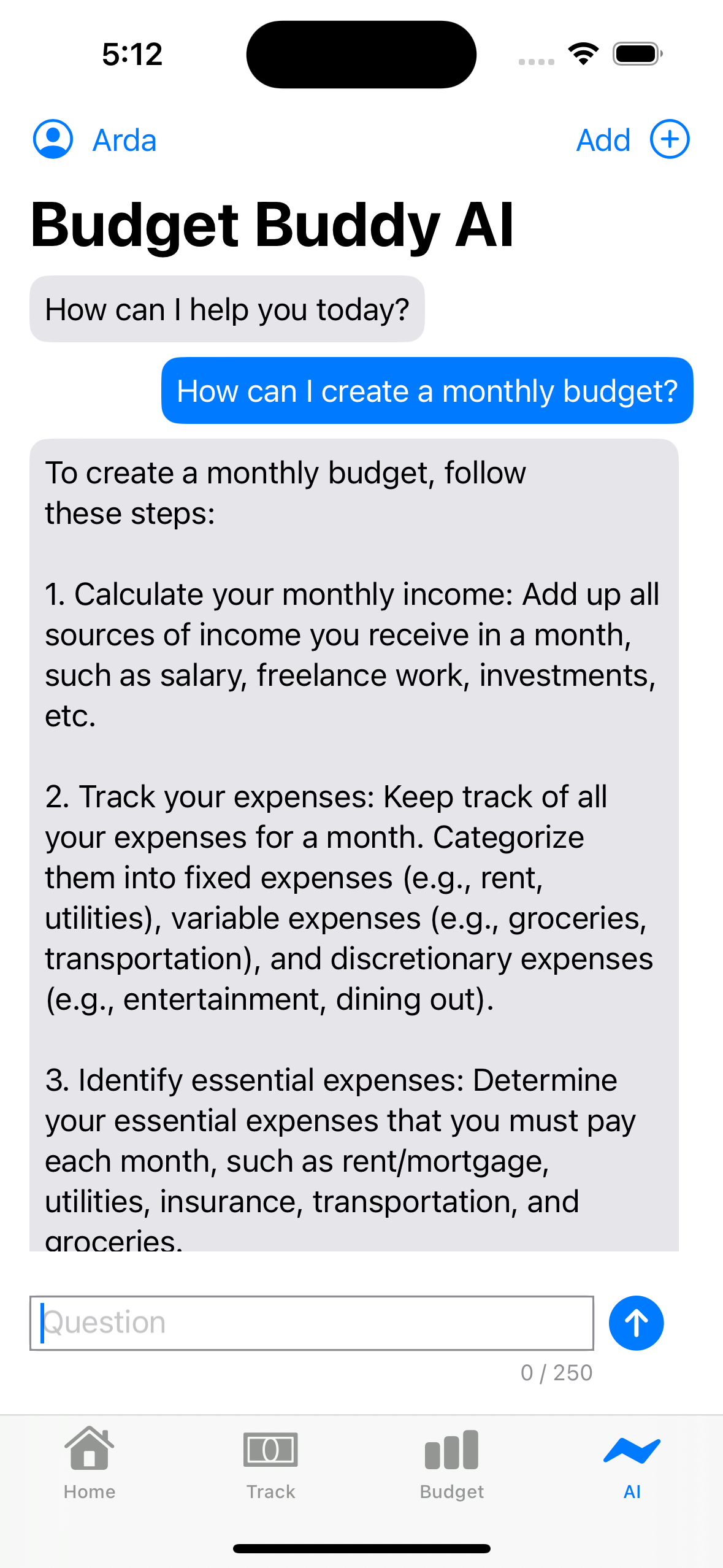Open the Budget tab

coord(452,1463)
